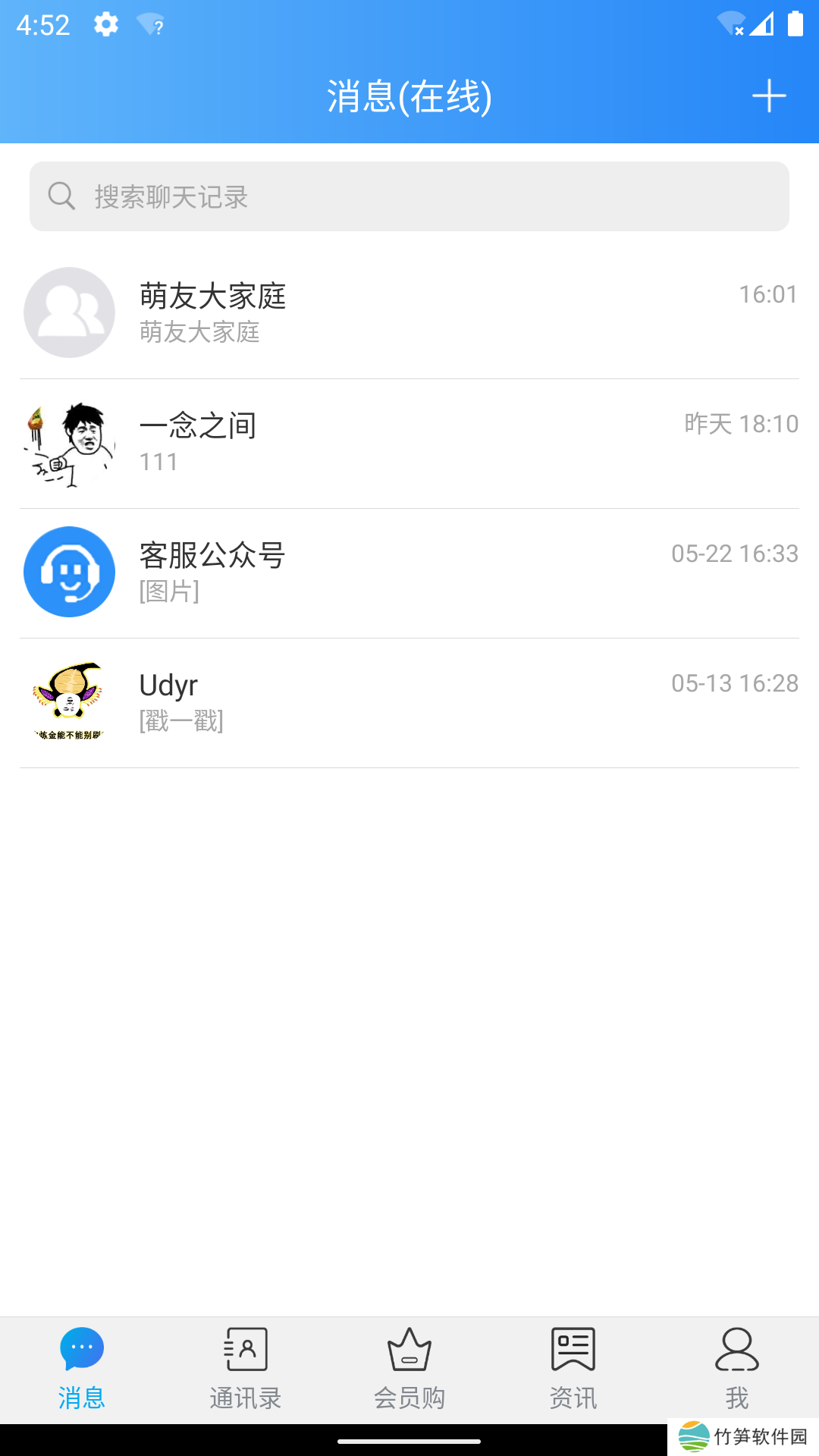Screen dimensions: 819x1456
Task: Open the 客服公众号 conversation
Action: tap(409, 573)
